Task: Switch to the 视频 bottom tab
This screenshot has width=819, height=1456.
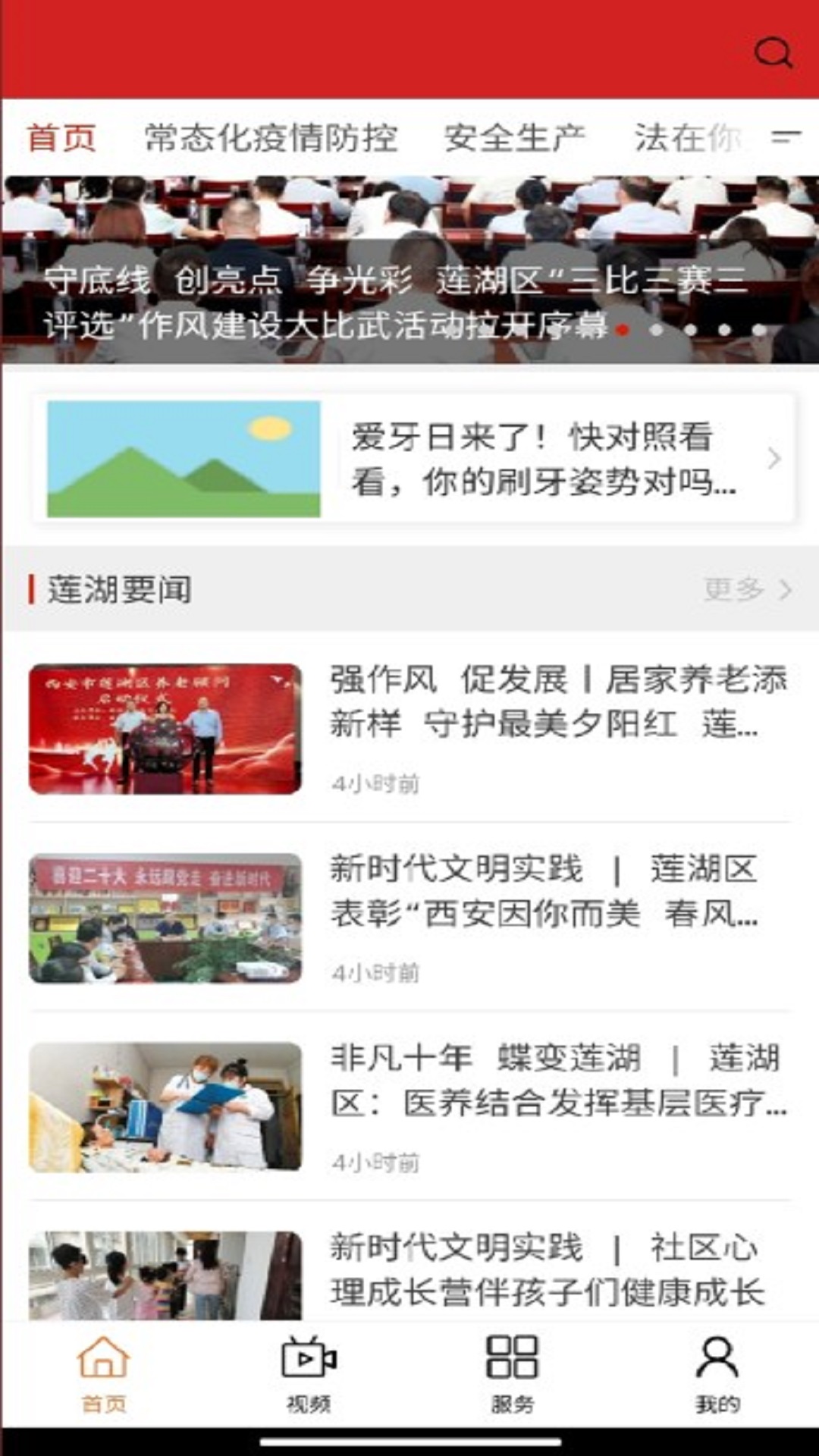Action: [x=308, y=1374]
